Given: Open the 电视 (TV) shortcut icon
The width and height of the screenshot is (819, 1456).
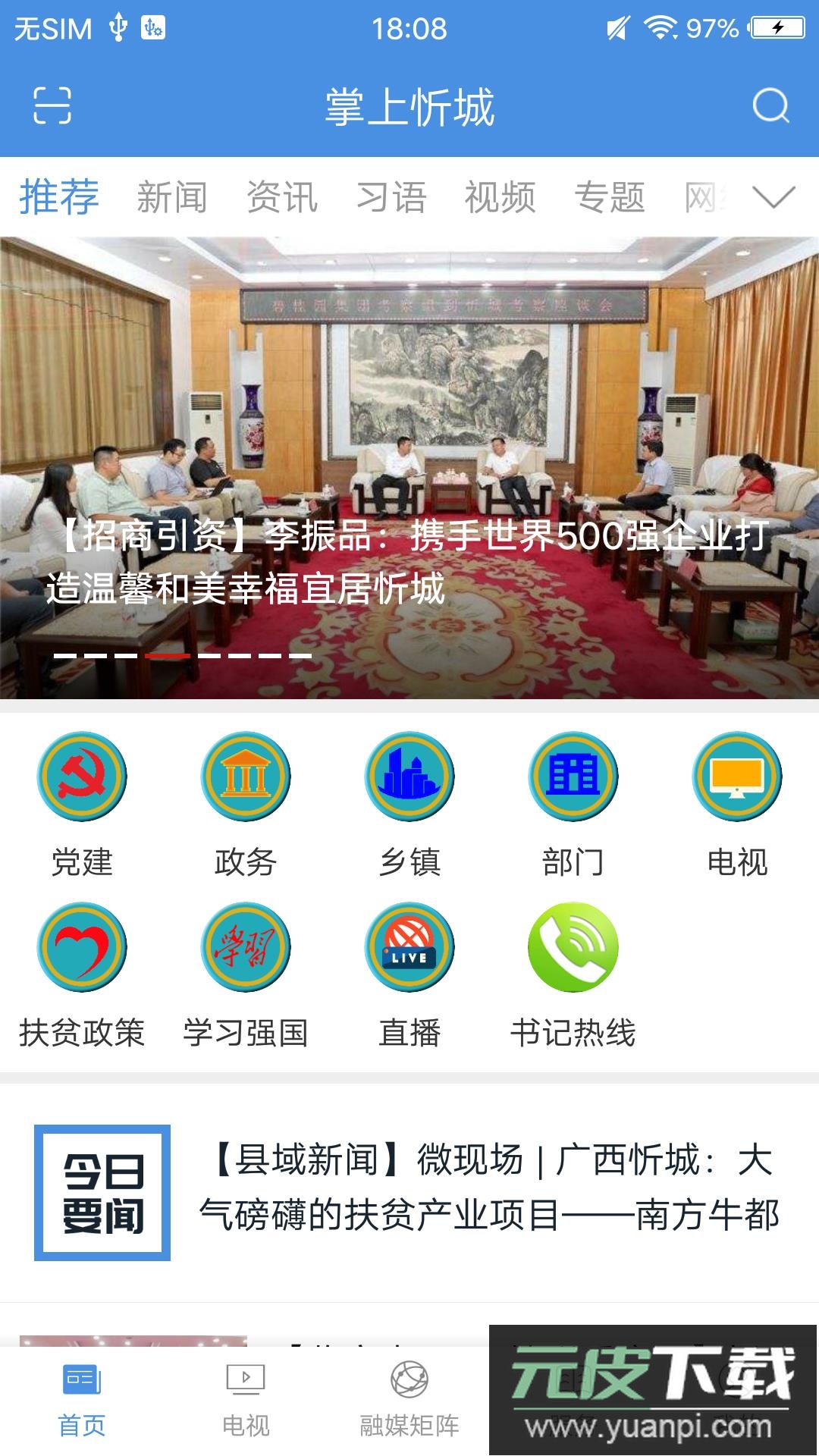Looking at the screenshot, I should 736,777.
